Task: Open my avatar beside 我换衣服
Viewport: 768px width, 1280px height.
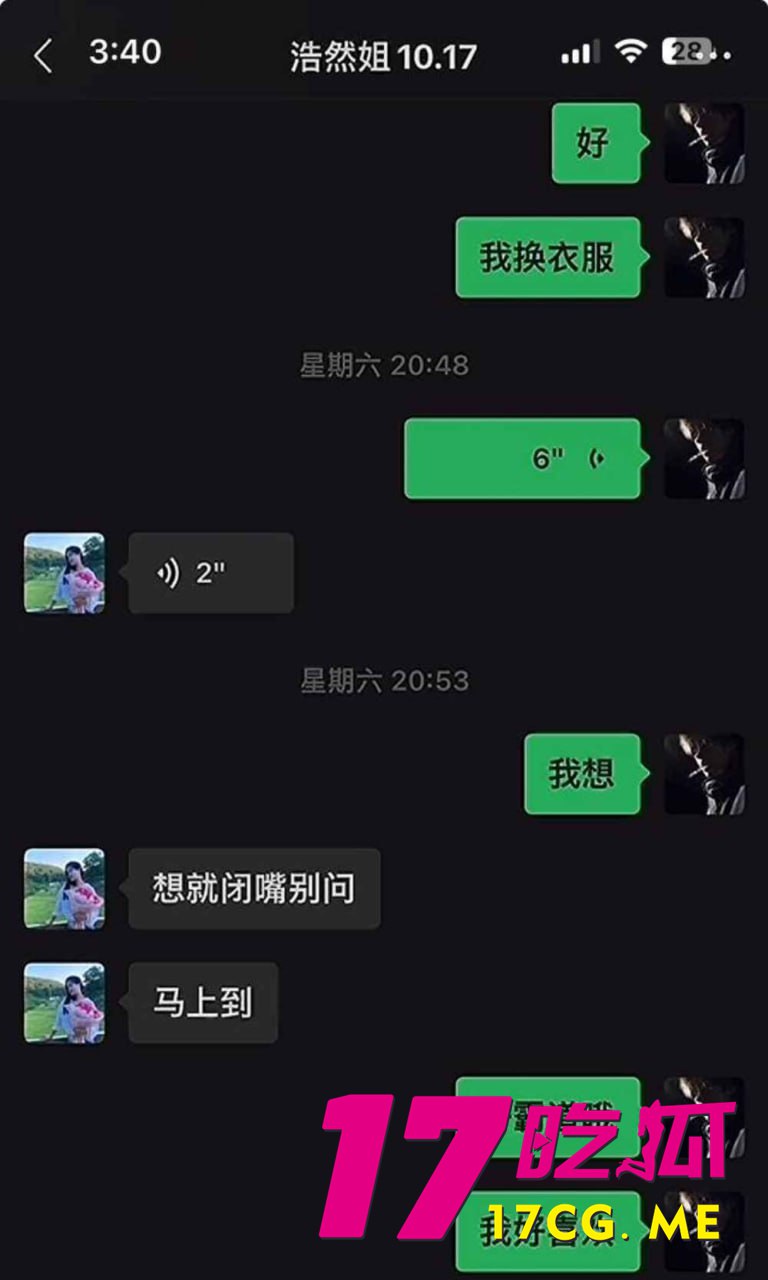Action: coord(704,257)
